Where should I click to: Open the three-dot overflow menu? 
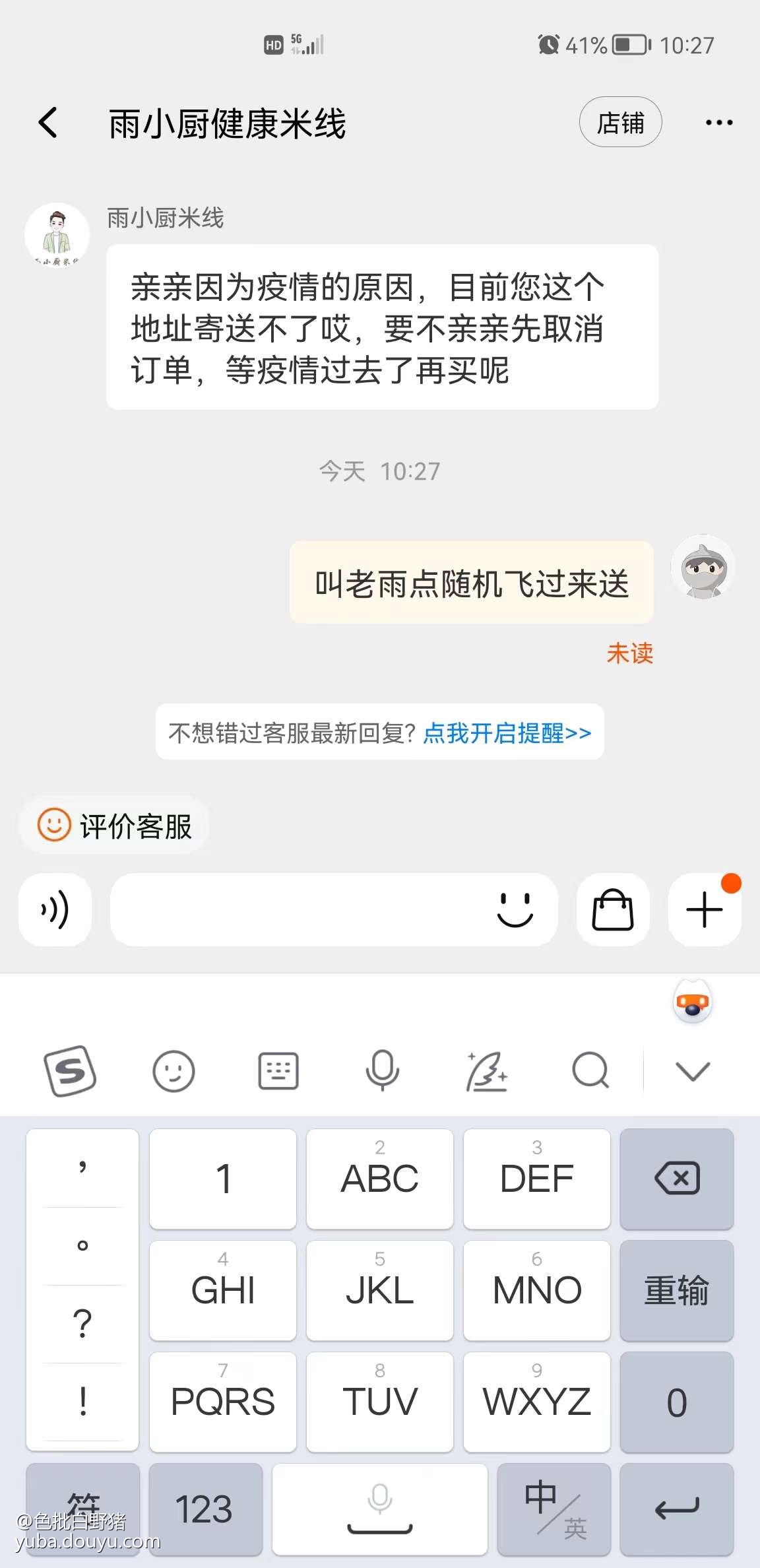click(718, 123)
